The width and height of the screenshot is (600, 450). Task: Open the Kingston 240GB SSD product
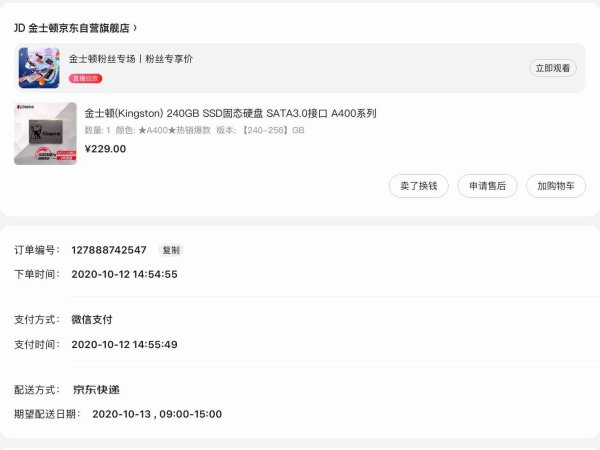coord(230,113)
